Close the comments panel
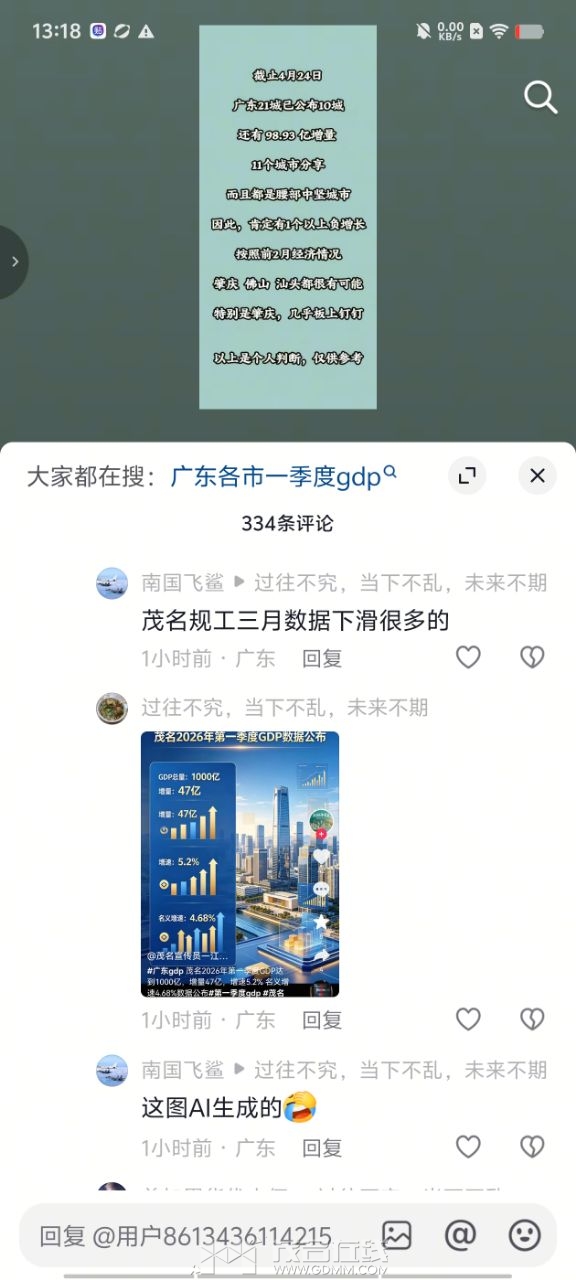This screenshot has height=1280, width=576. [x=537, y=476]
